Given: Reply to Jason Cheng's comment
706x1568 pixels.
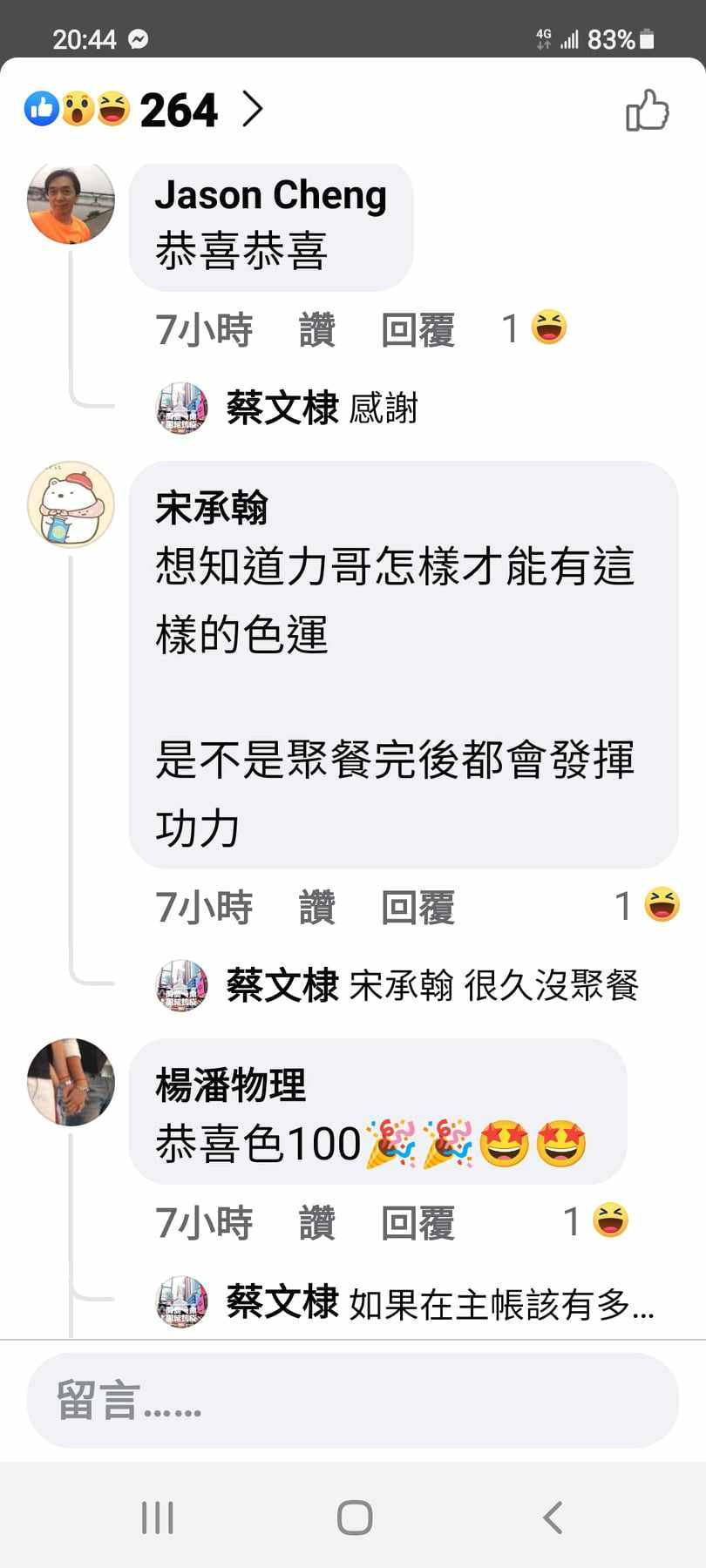Looking at the screenshot, I should tap(417, 330).
